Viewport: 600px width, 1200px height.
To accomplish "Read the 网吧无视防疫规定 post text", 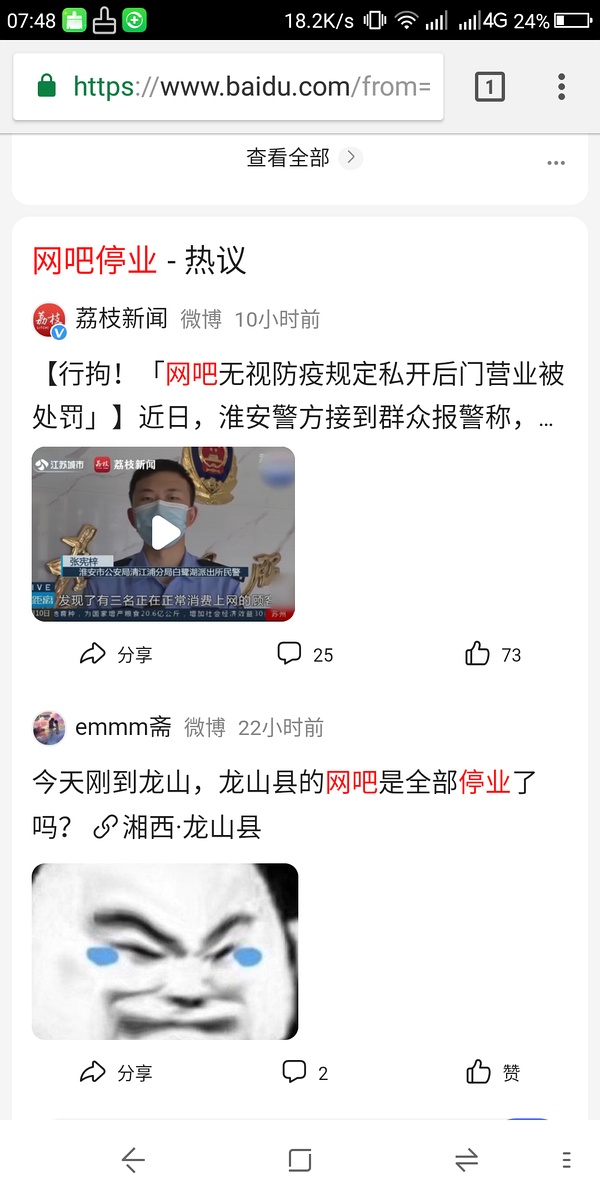I will [x=300, y=394].
